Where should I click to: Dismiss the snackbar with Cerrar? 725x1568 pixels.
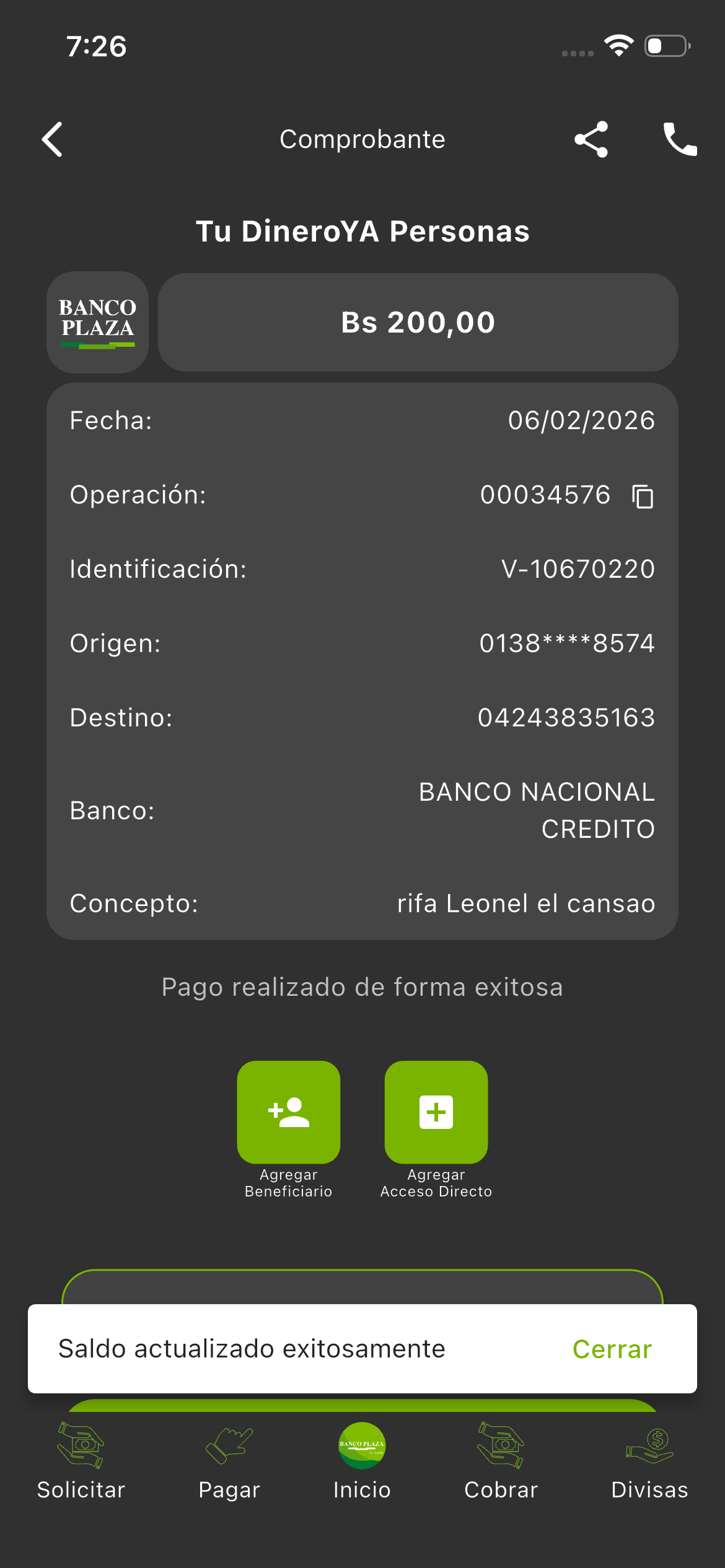click(x=612, y=1349)
